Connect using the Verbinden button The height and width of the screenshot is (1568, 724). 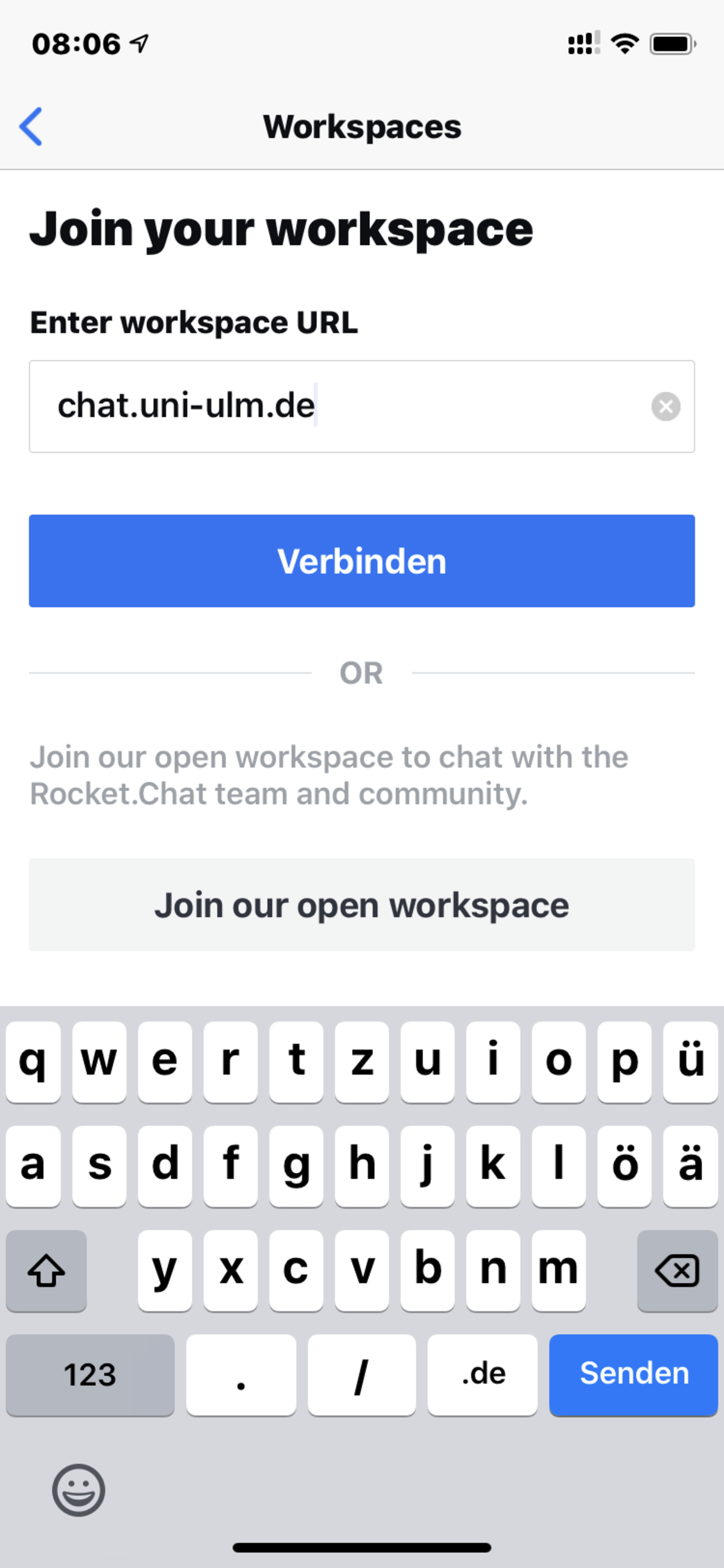coord(361,560)
